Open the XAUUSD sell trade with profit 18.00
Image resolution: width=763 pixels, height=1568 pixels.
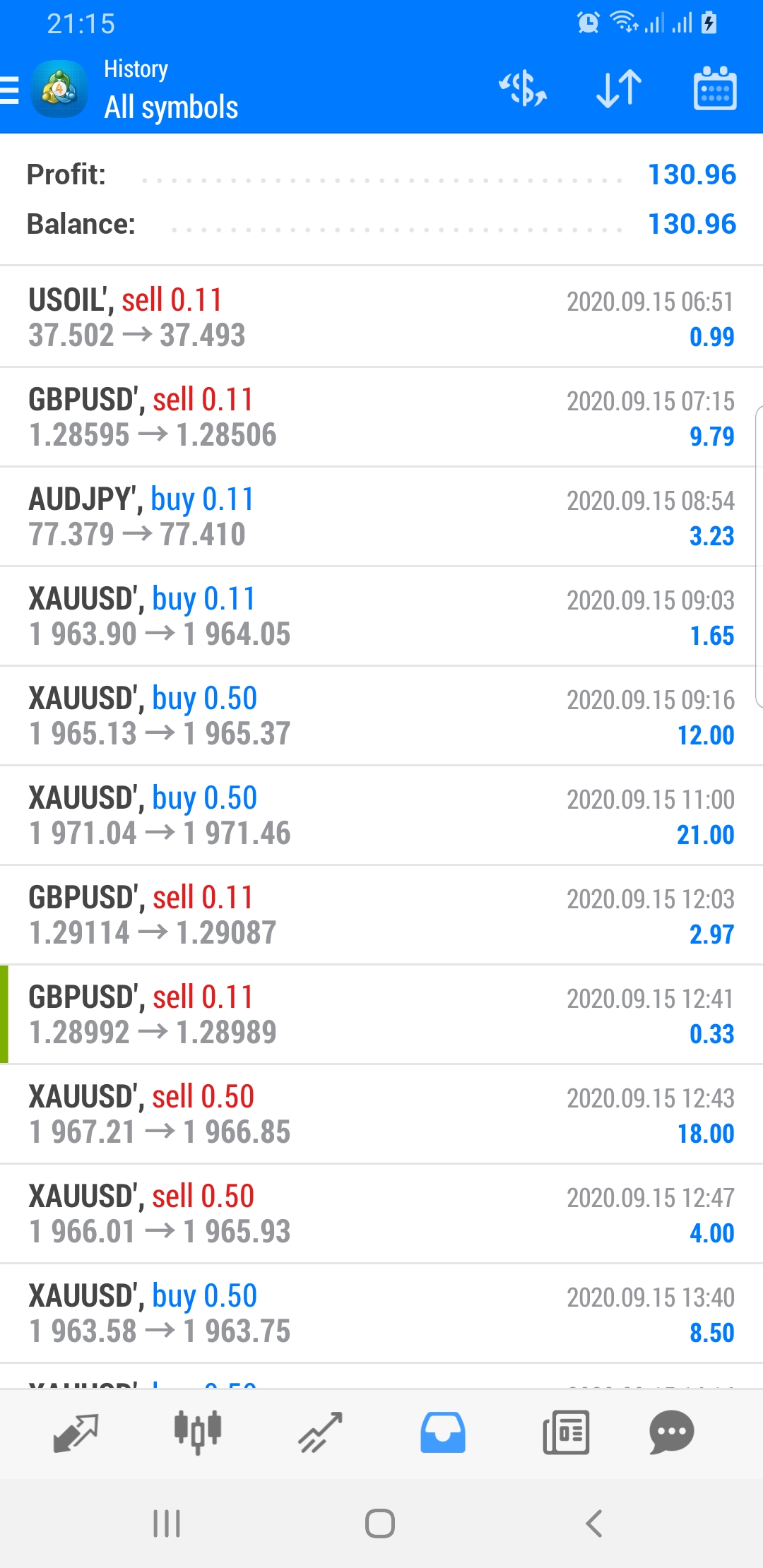pos(381,1114)
